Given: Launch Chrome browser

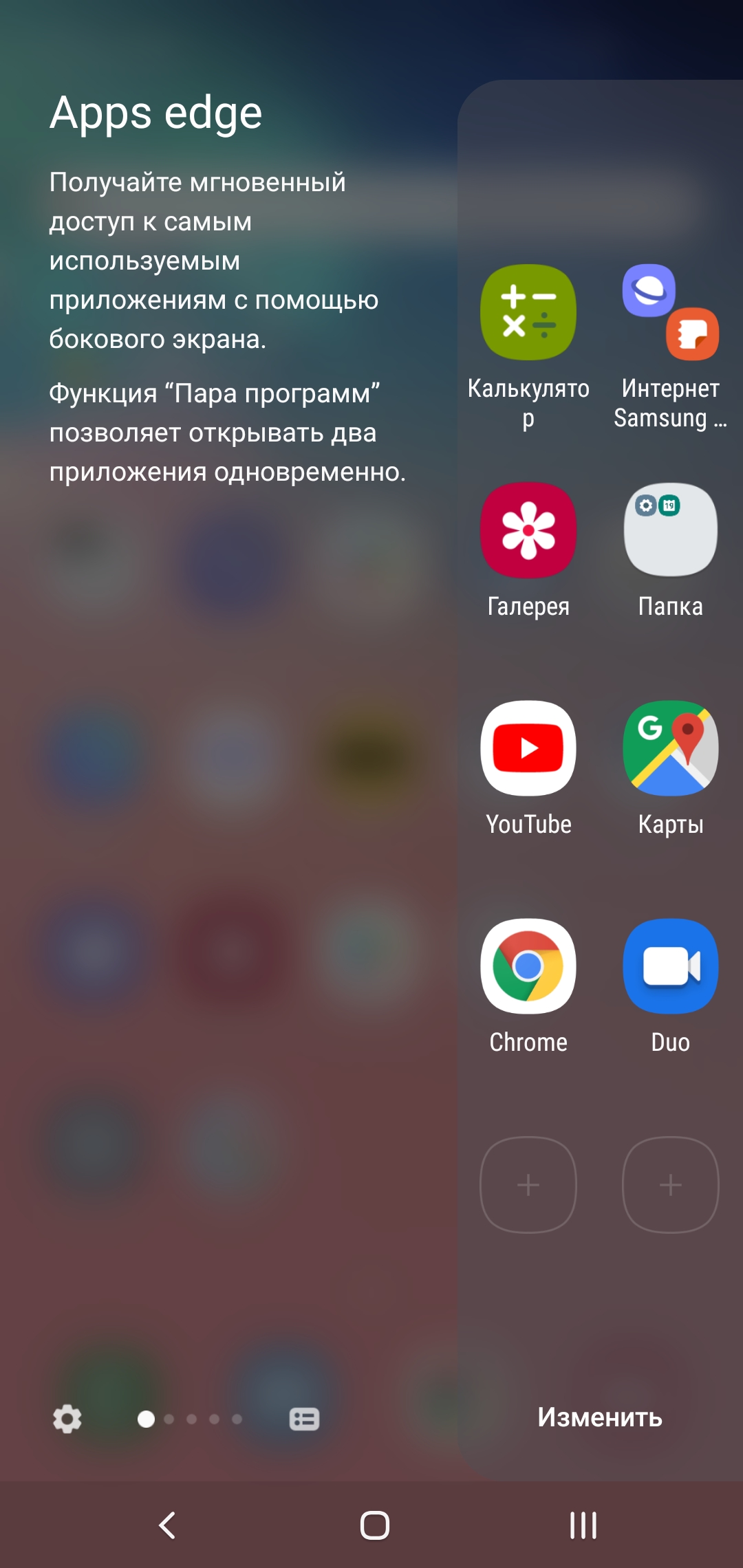Looking at the screenshot, I should coord(528,966).
